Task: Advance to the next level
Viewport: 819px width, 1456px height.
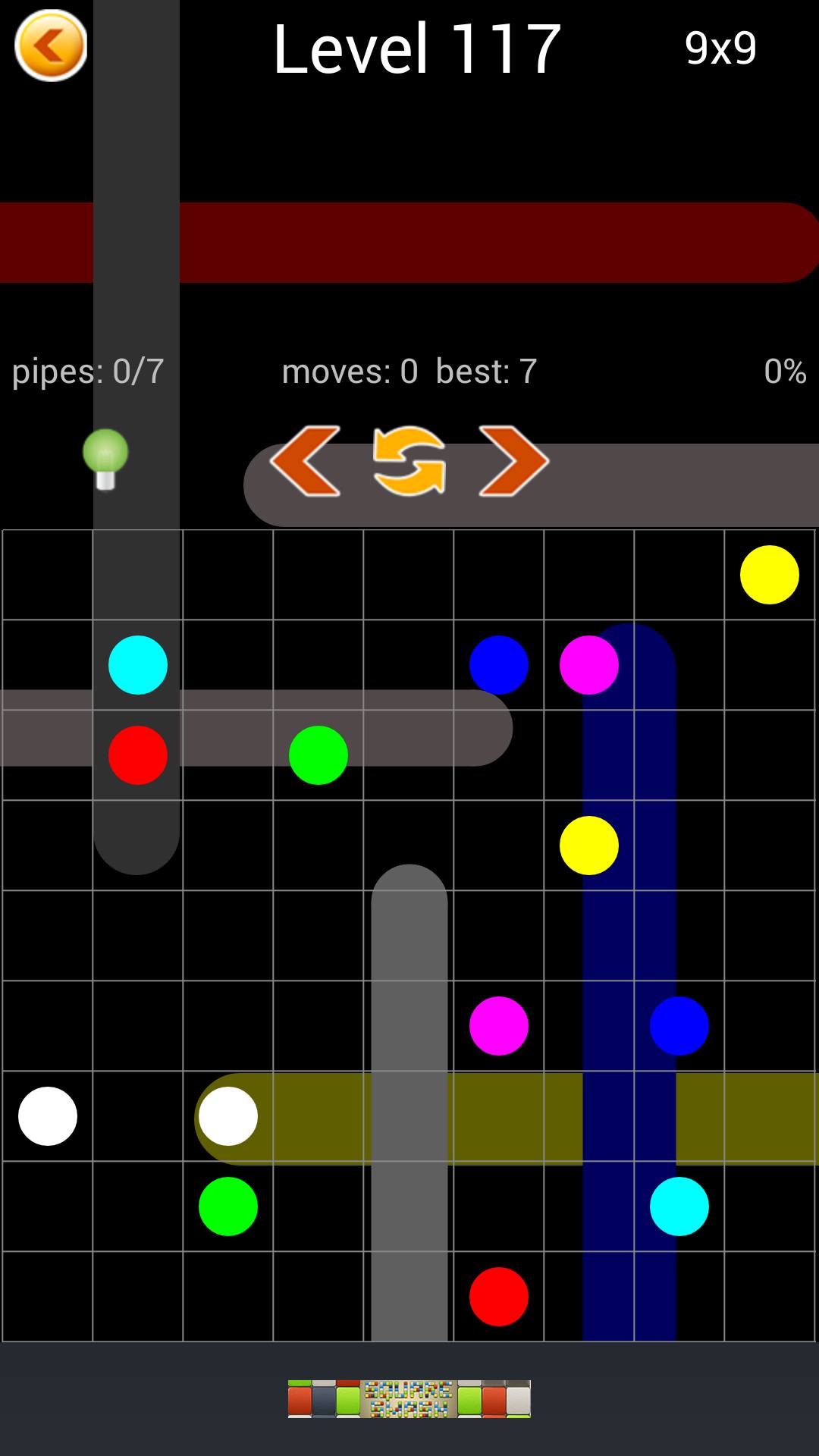Action: (x=513, y=461)
